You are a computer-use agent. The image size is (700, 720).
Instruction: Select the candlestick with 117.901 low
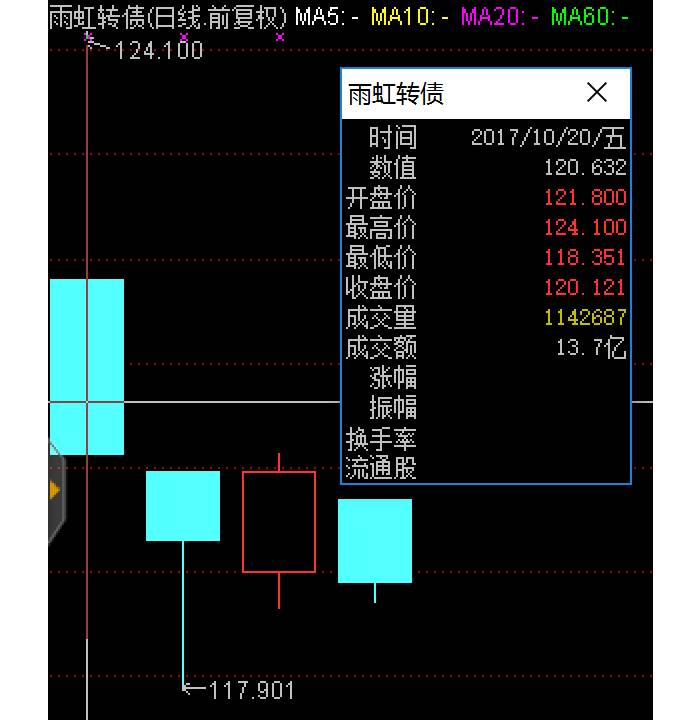(183, 506)
